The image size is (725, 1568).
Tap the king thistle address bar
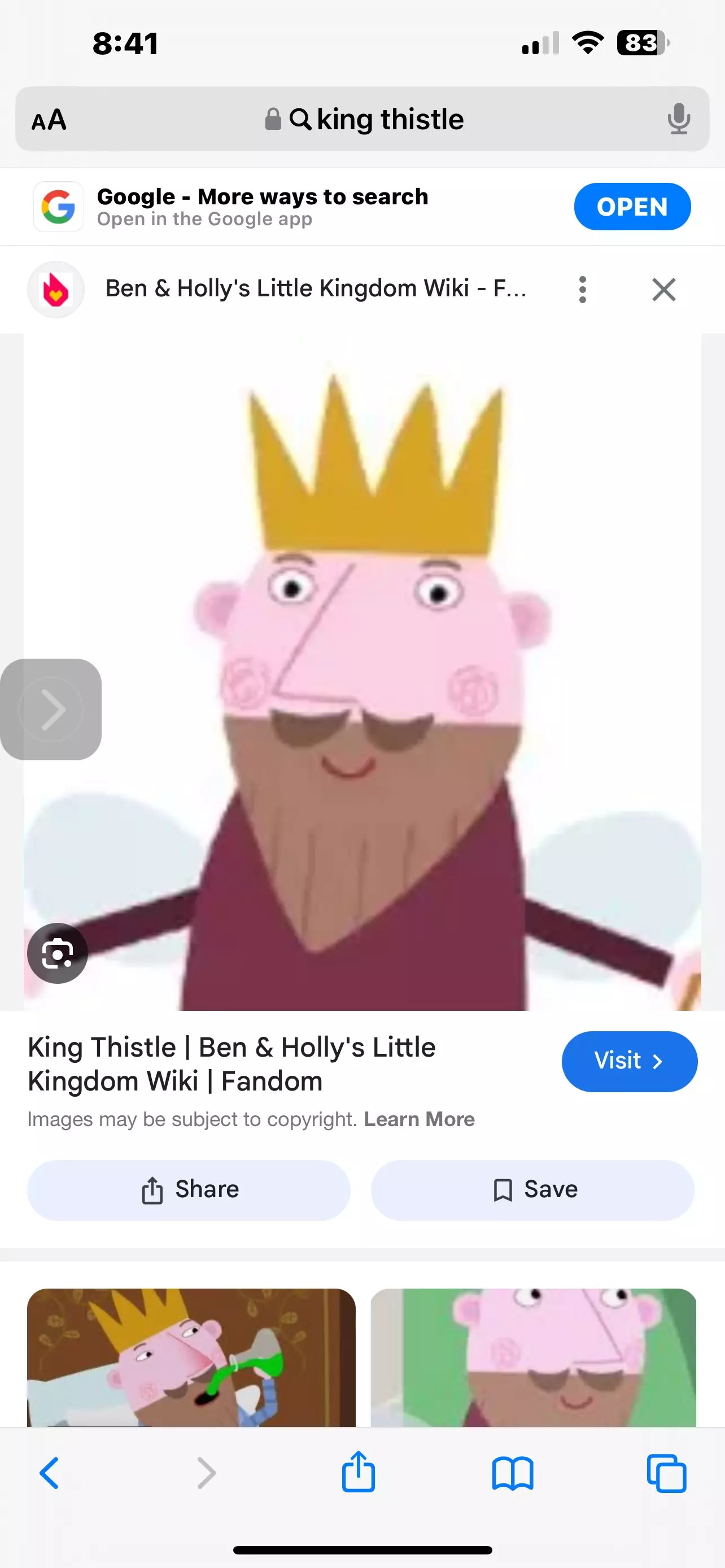pyautogui.click(x=377, y=119)
